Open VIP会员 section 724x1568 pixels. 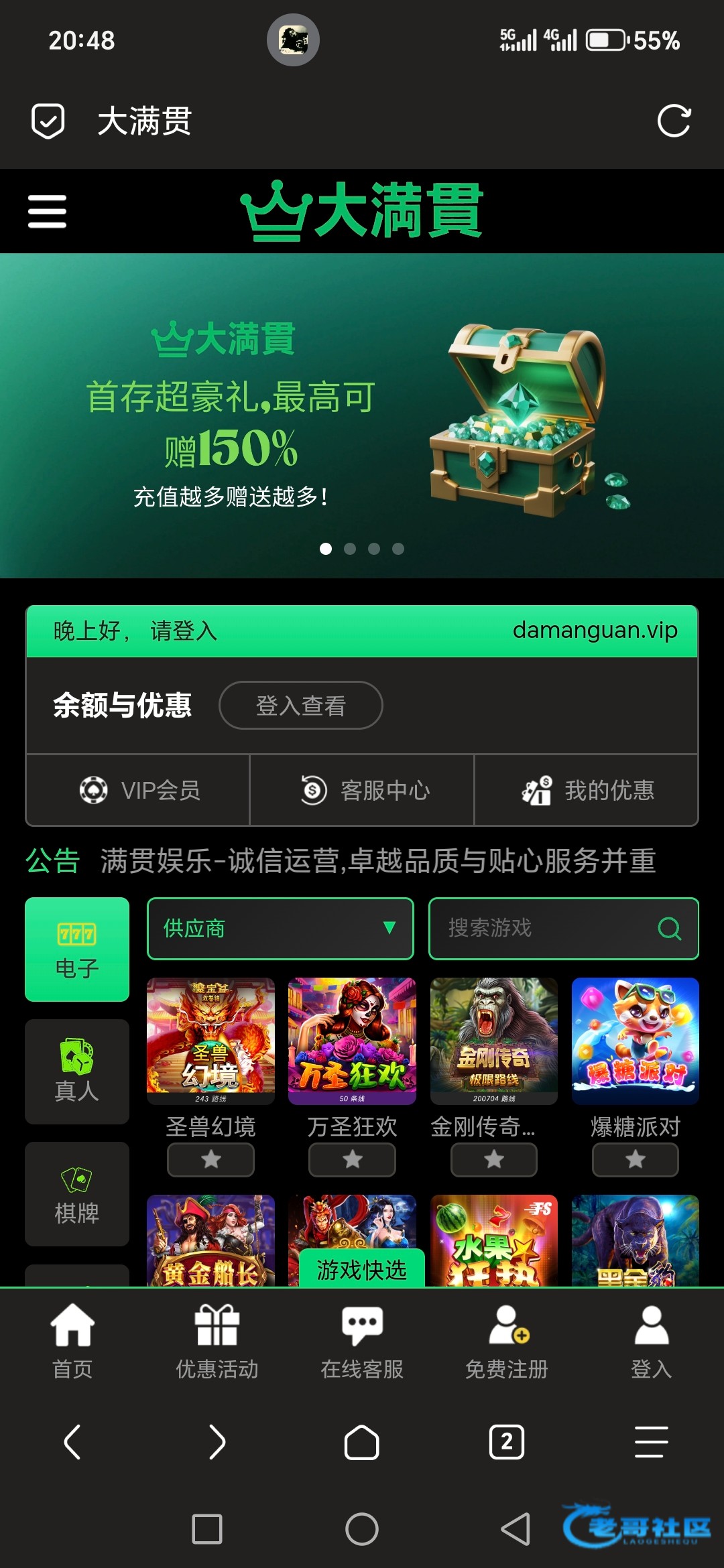click(x=138, y=790)
